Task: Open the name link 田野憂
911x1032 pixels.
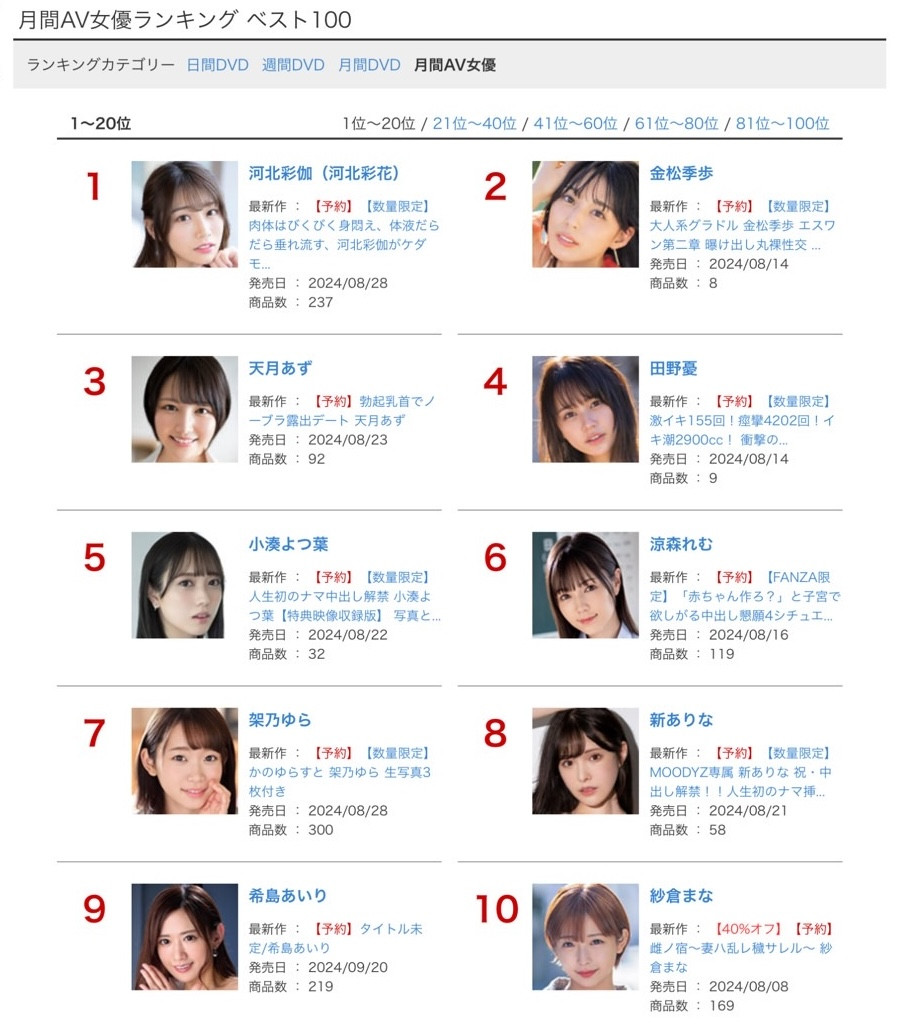Action: [x=673, y=368]
